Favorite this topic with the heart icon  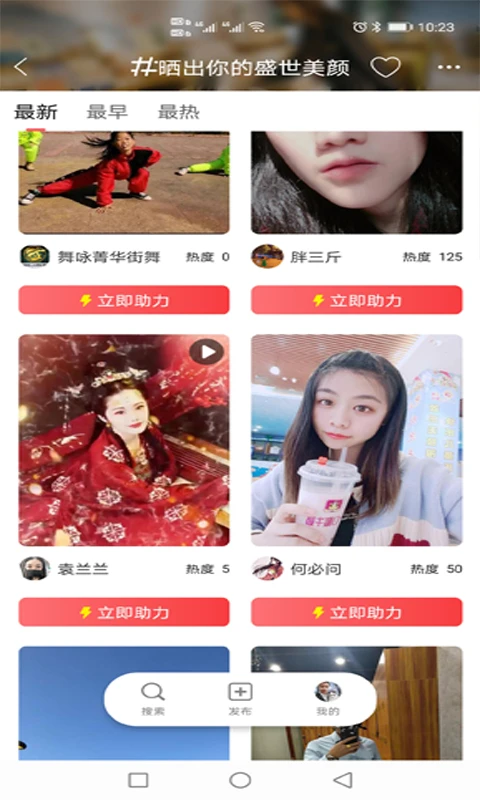(385, 67)
